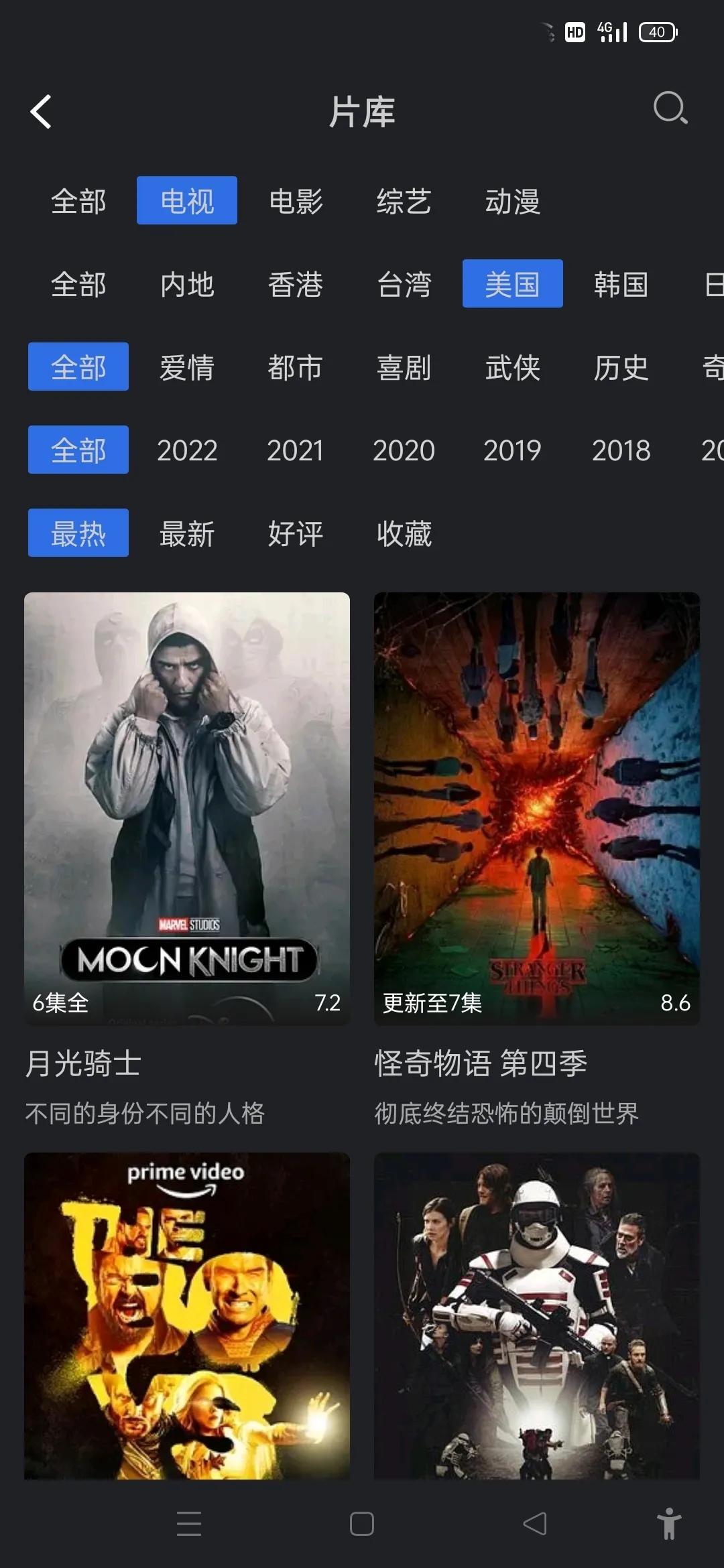Go back from the 片库 page
This screenshot has width=724, height=1568.
42,111
